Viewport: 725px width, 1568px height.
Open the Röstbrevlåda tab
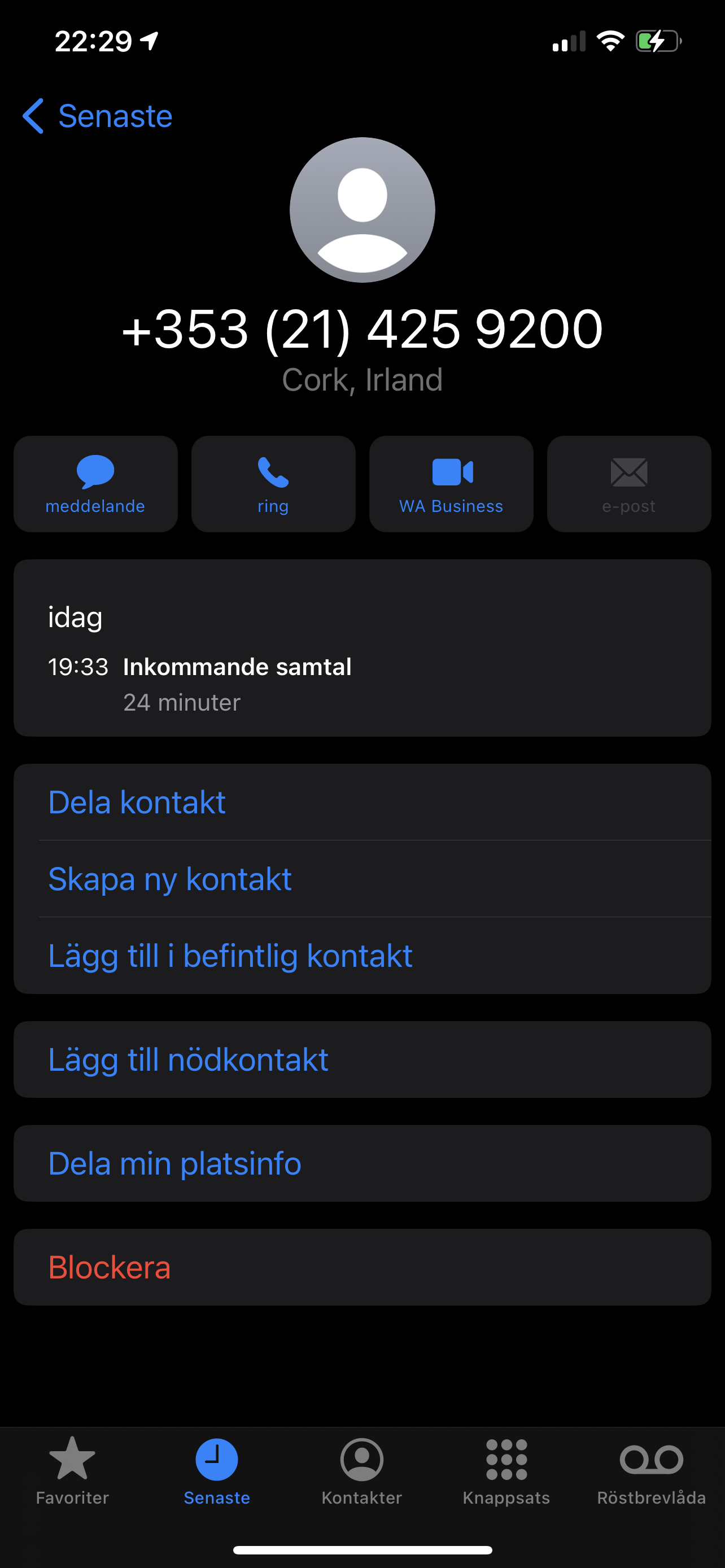(652, 1471)
